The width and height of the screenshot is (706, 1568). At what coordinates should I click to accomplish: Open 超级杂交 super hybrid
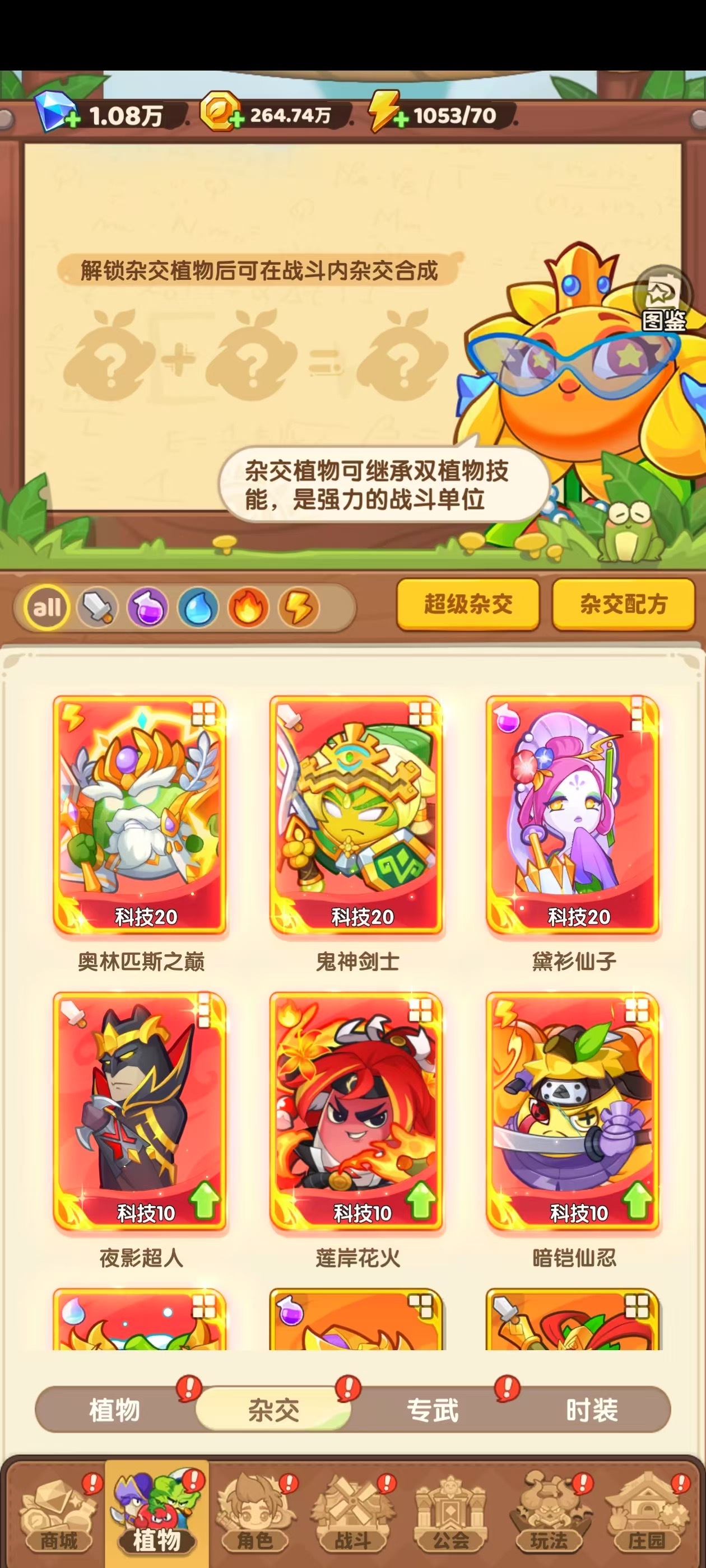tap(468, 604)
